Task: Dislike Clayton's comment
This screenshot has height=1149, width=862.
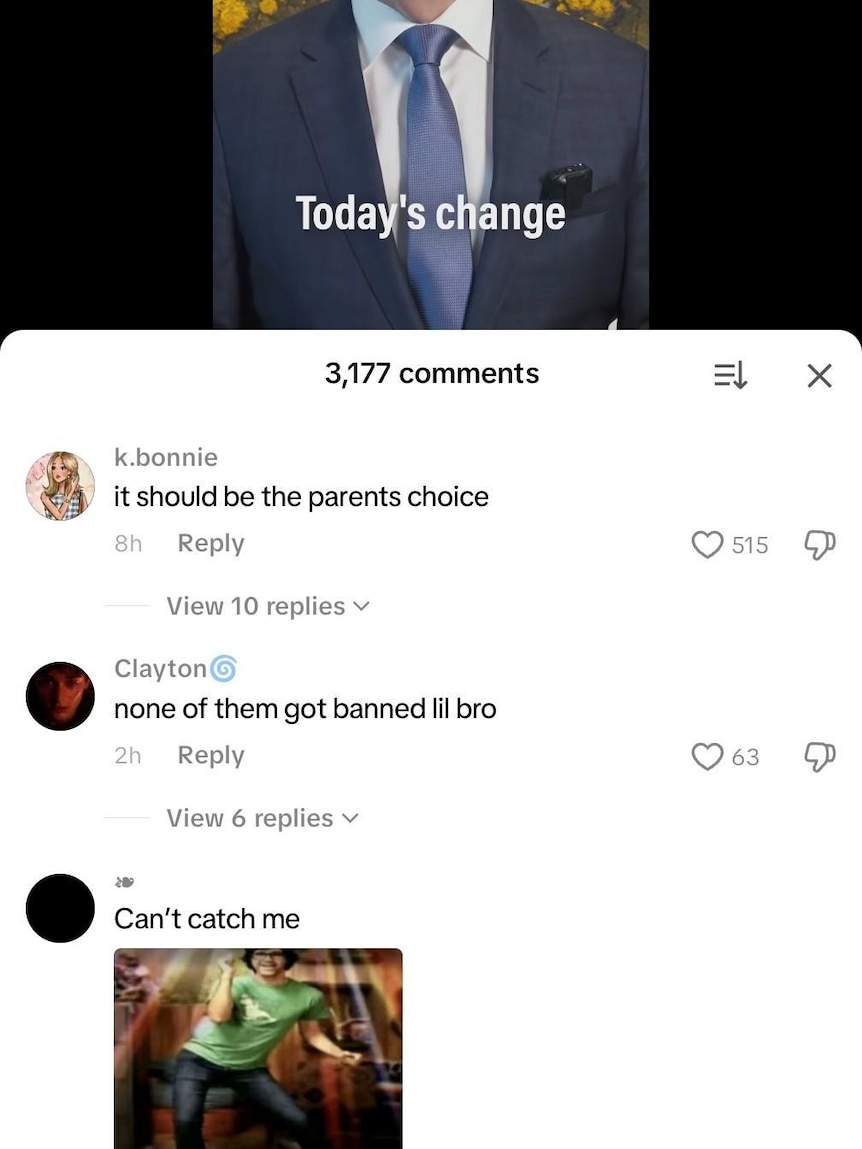Action: [x=820, y=756]
